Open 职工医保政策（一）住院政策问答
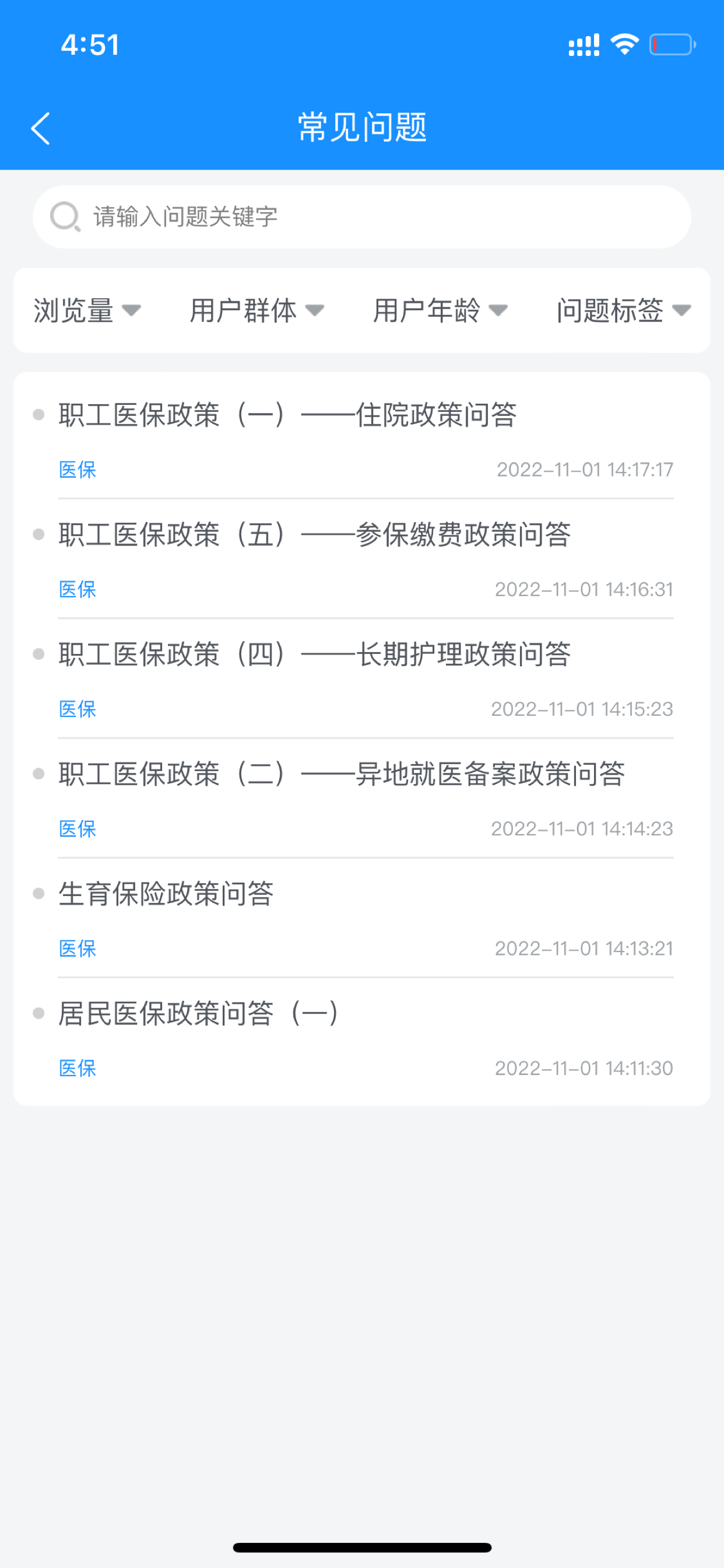 pos(287,416)
